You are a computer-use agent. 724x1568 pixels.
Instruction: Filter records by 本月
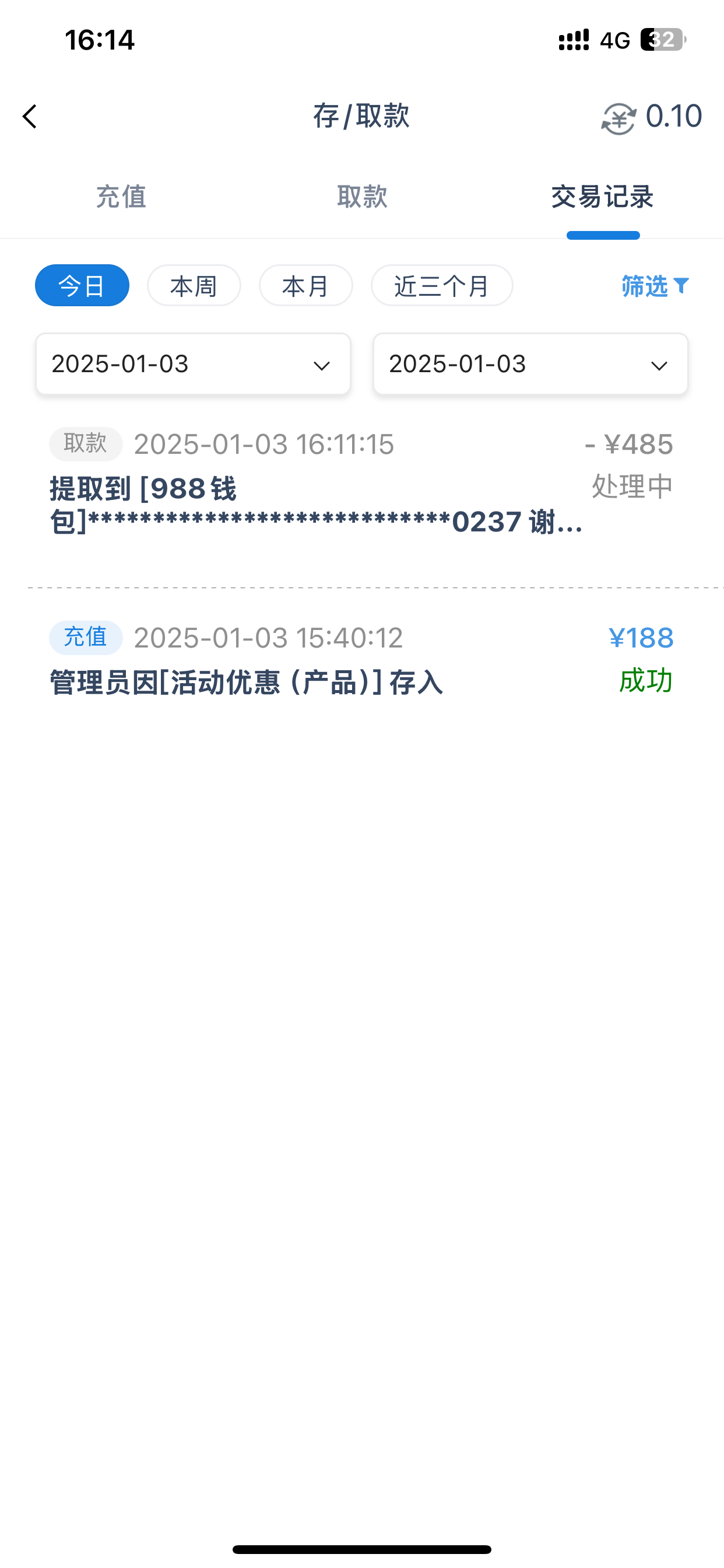tap(305, 285)
